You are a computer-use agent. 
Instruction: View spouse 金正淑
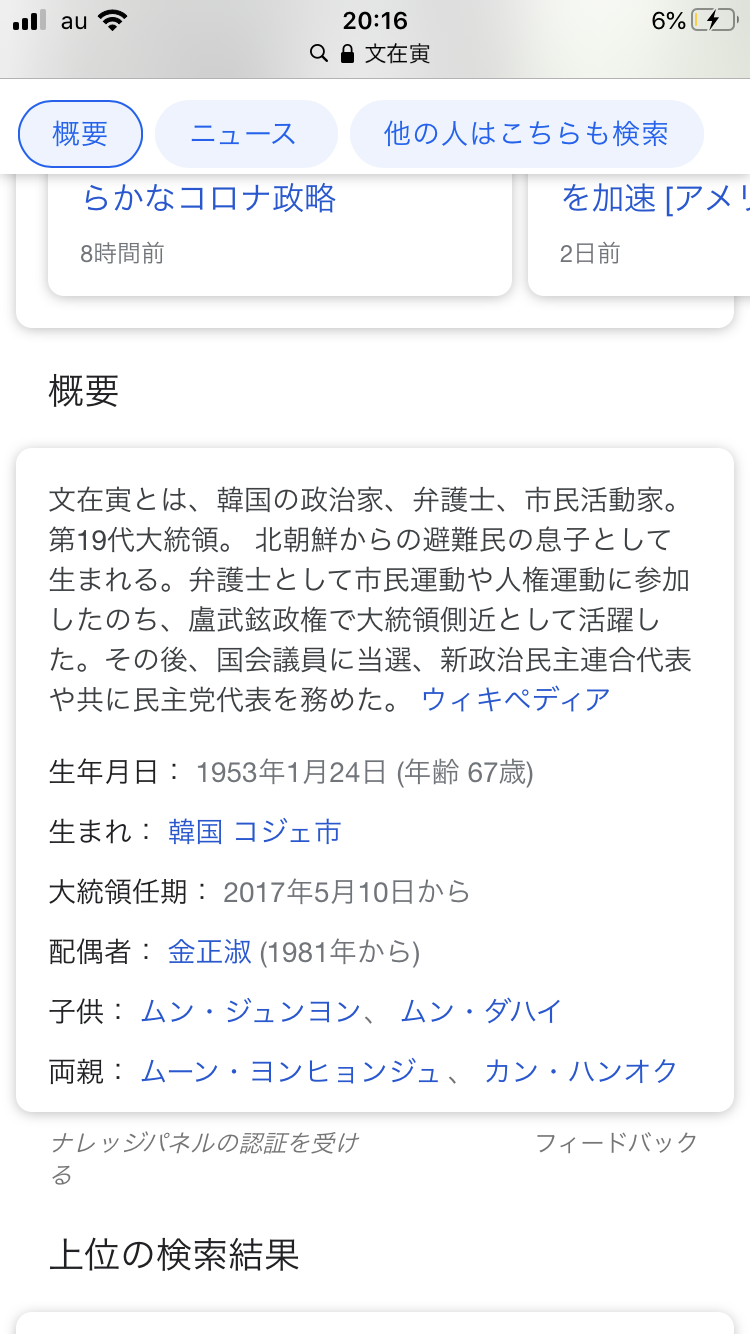pos(209,951)
